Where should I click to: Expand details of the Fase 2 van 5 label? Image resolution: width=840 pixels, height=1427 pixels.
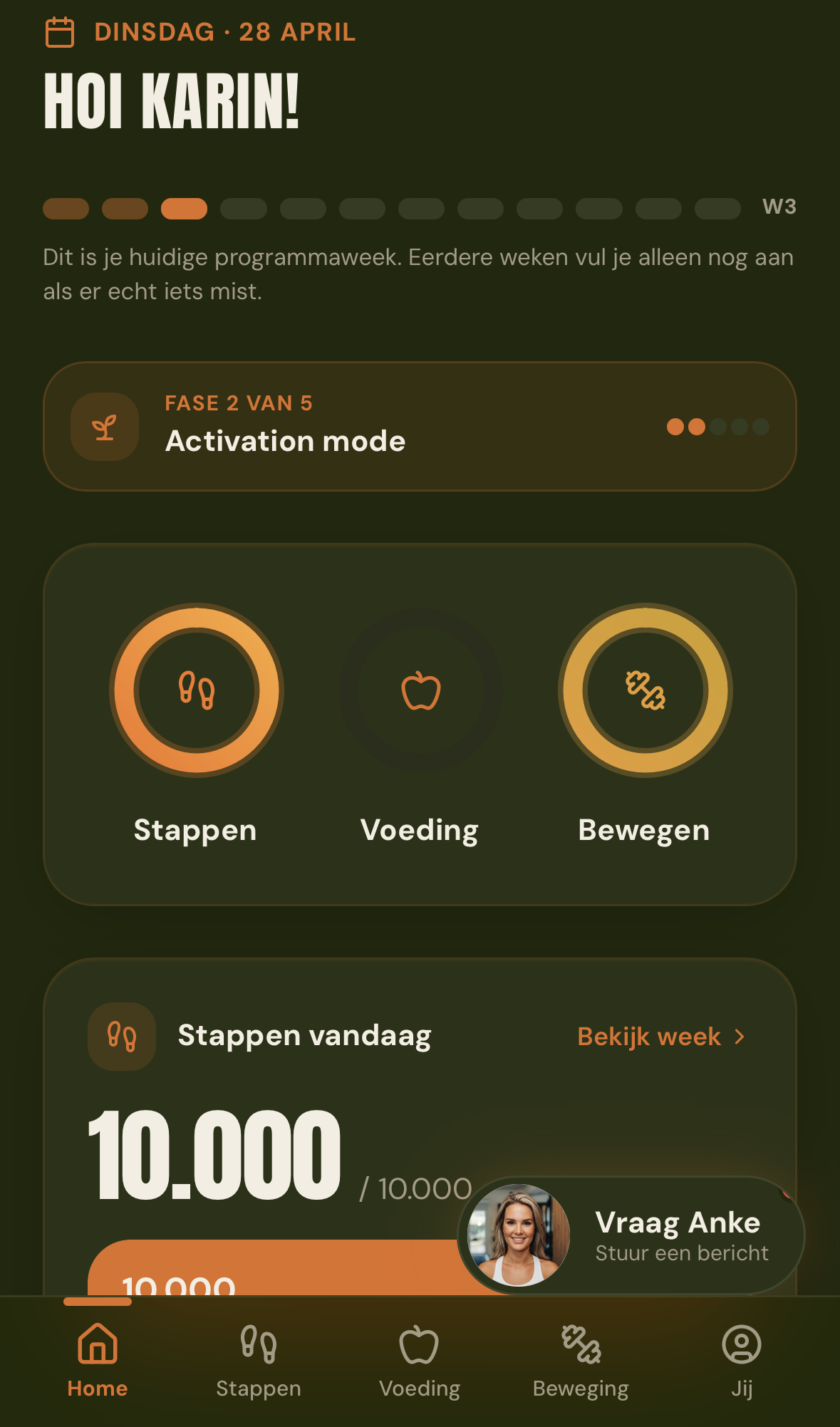tap(238, 403)
